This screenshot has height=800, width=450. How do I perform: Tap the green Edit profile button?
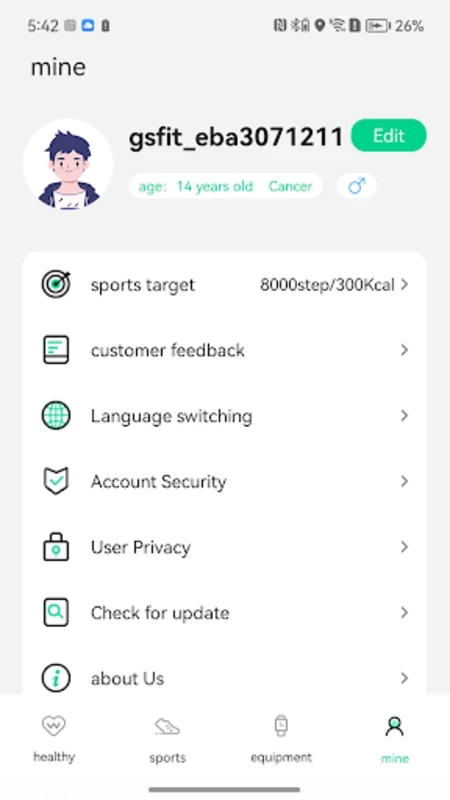(389, 136)
